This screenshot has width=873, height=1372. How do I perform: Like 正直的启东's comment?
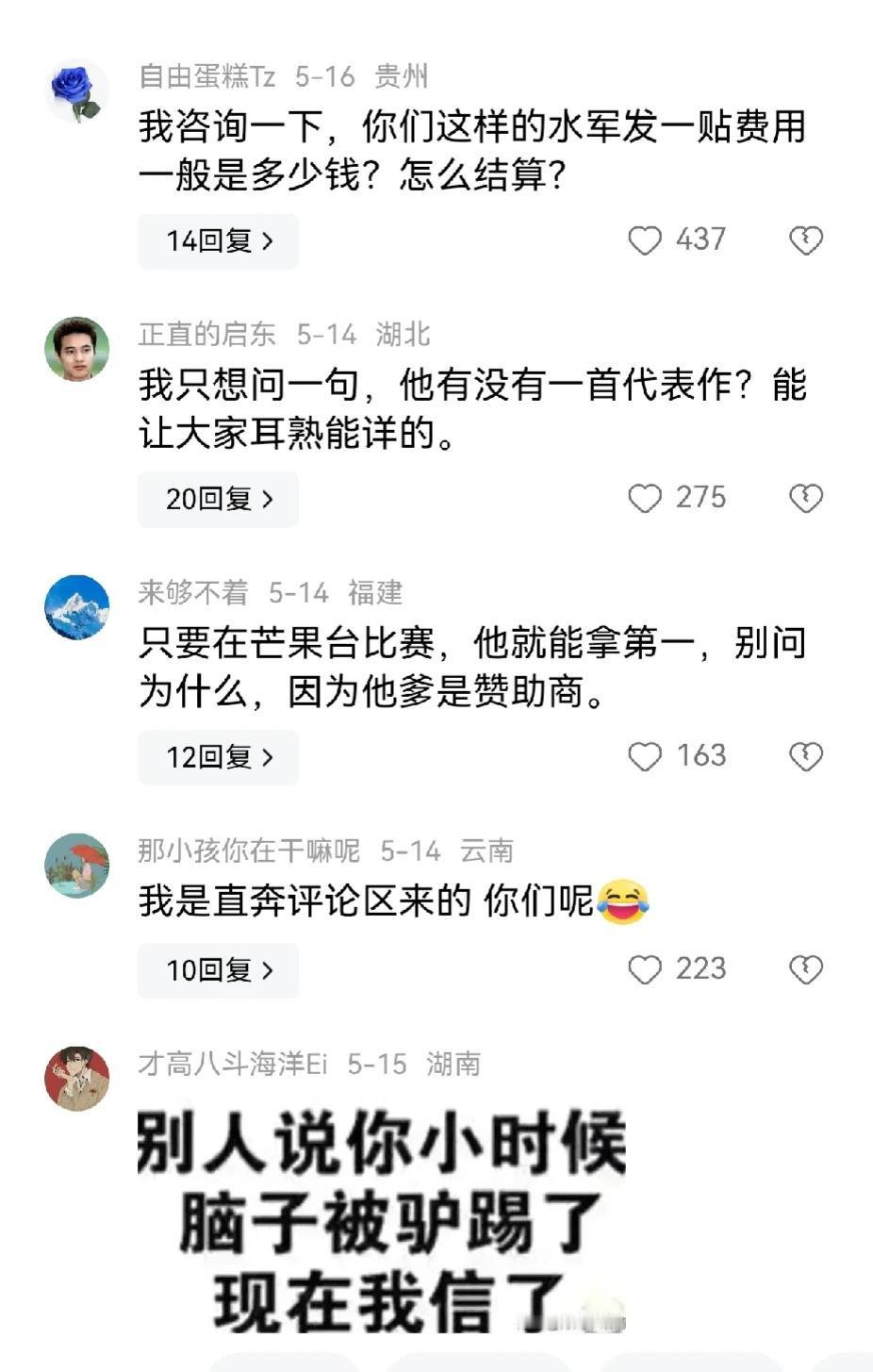pos(645,499)
